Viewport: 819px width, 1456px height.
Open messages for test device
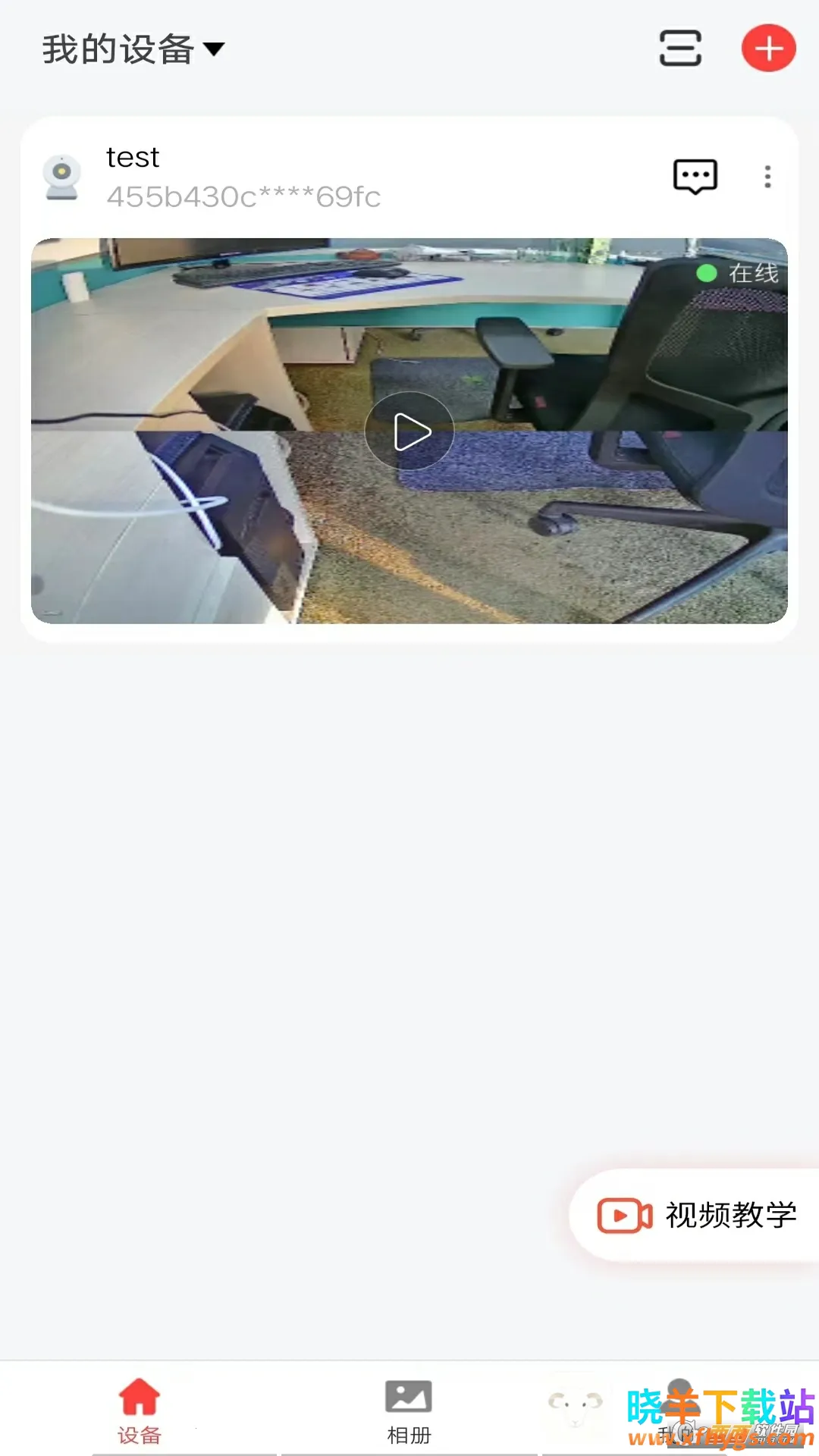[x=695, y=177]
